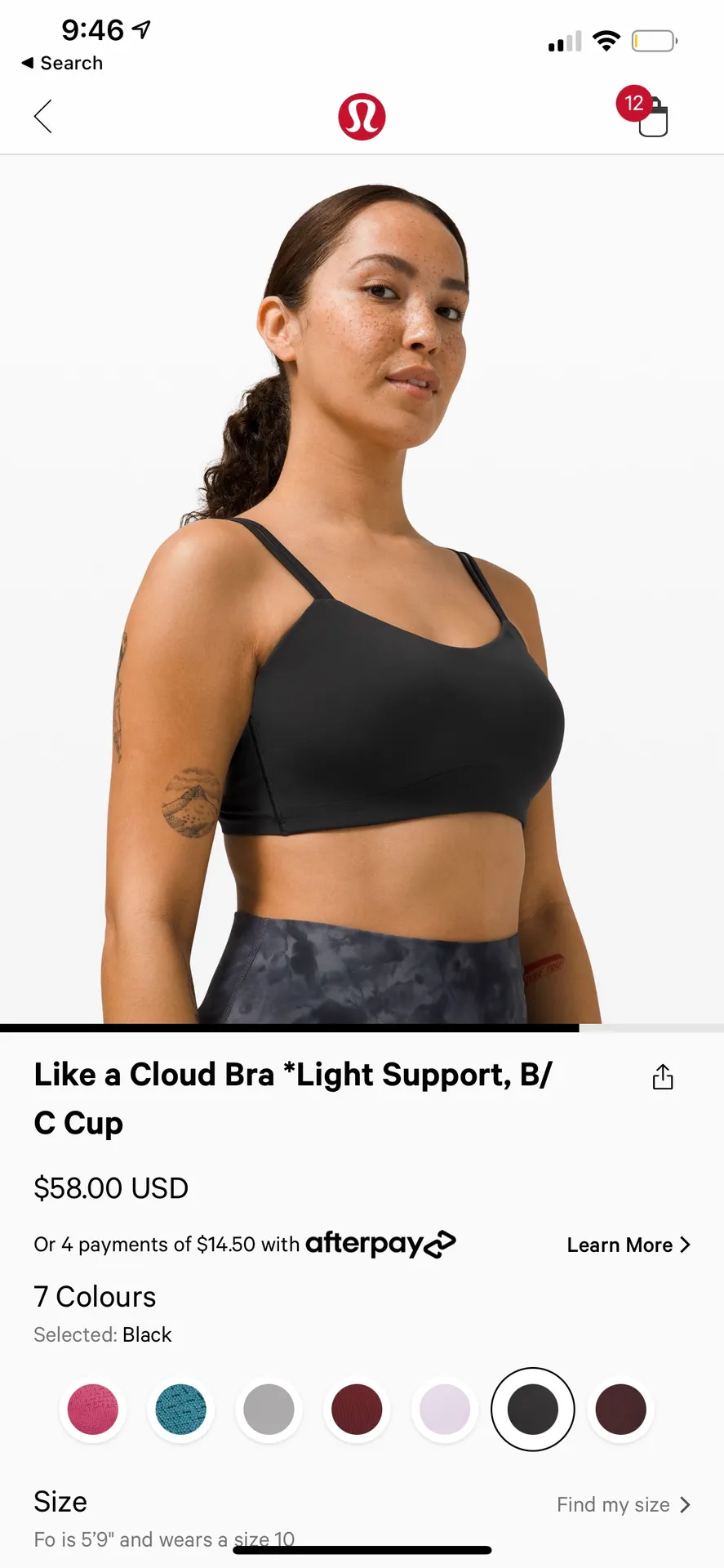Tap the red cart badge 12
Viewport: 724px width, 1568px height.
click(636, 104)
